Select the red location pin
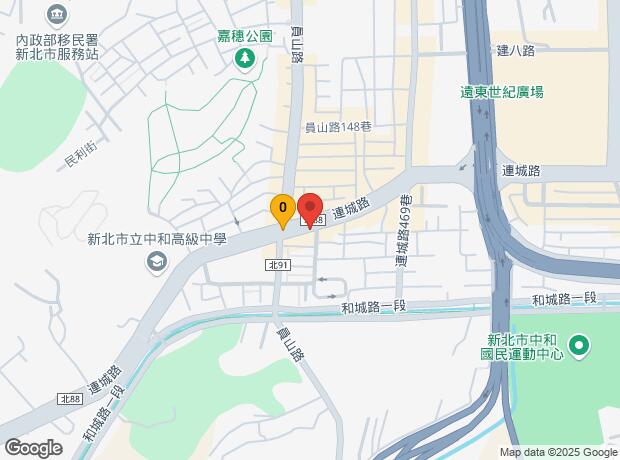Screen dimensions: 620x460 click(309, 208)
